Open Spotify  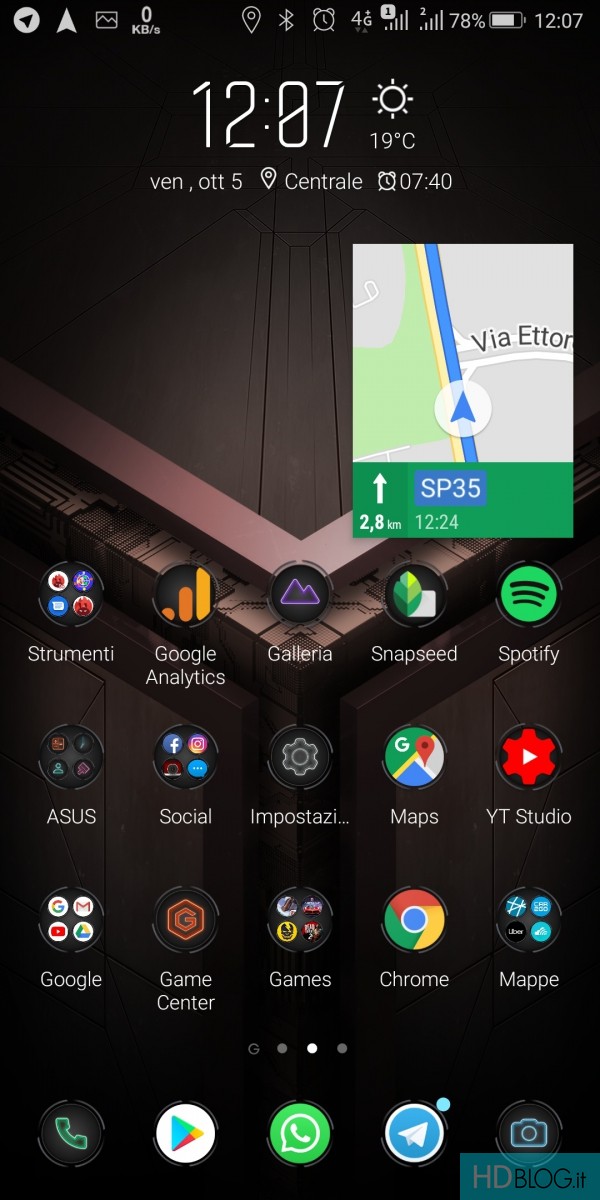click(x=528, y=595)
